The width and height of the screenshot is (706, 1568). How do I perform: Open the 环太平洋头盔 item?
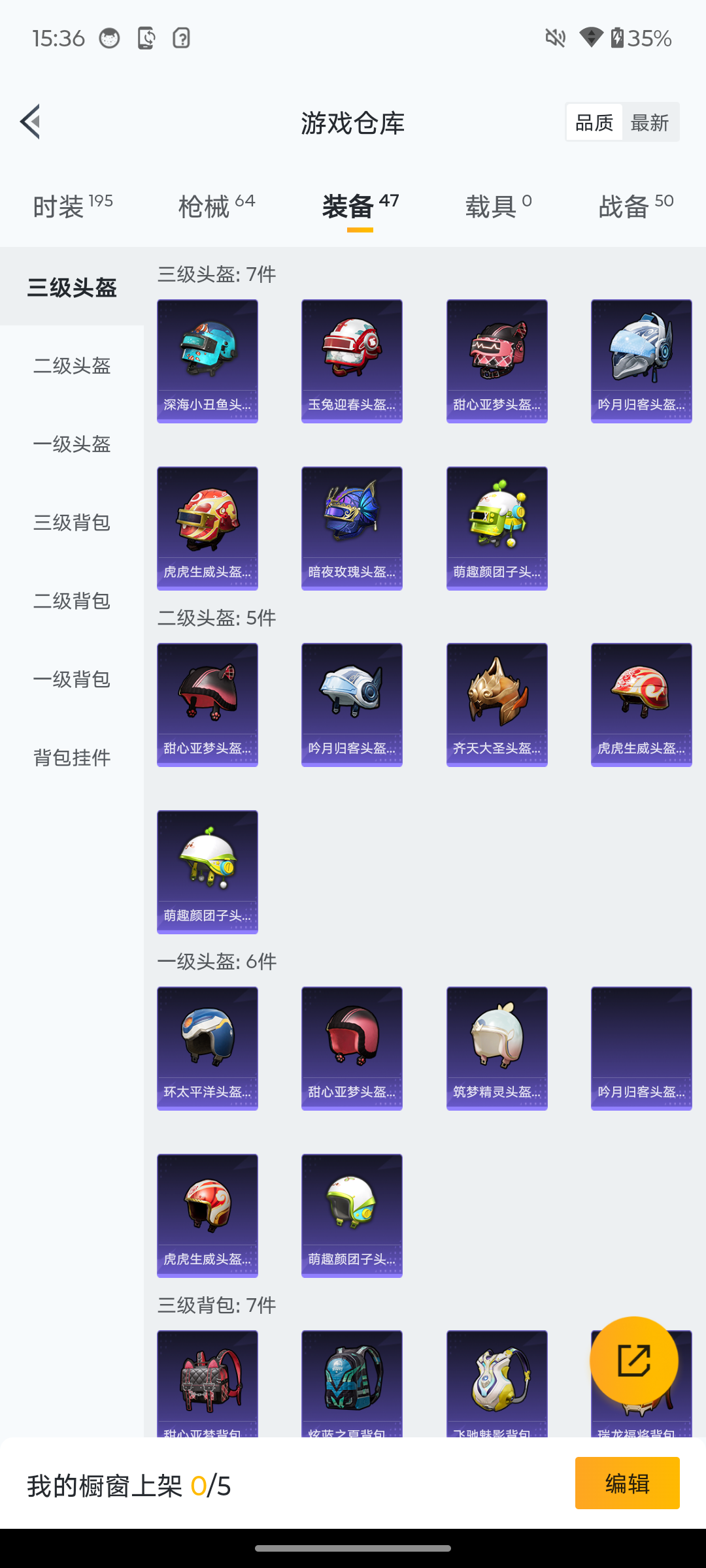207,1048
